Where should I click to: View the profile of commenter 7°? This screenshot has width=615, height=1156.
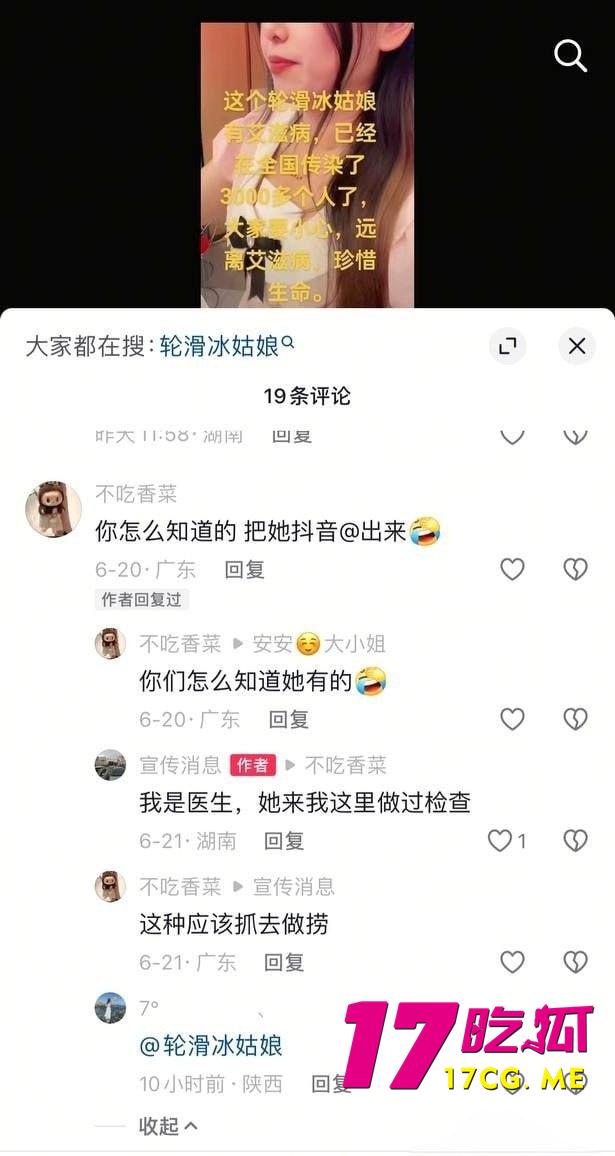tap(110, 1008)
